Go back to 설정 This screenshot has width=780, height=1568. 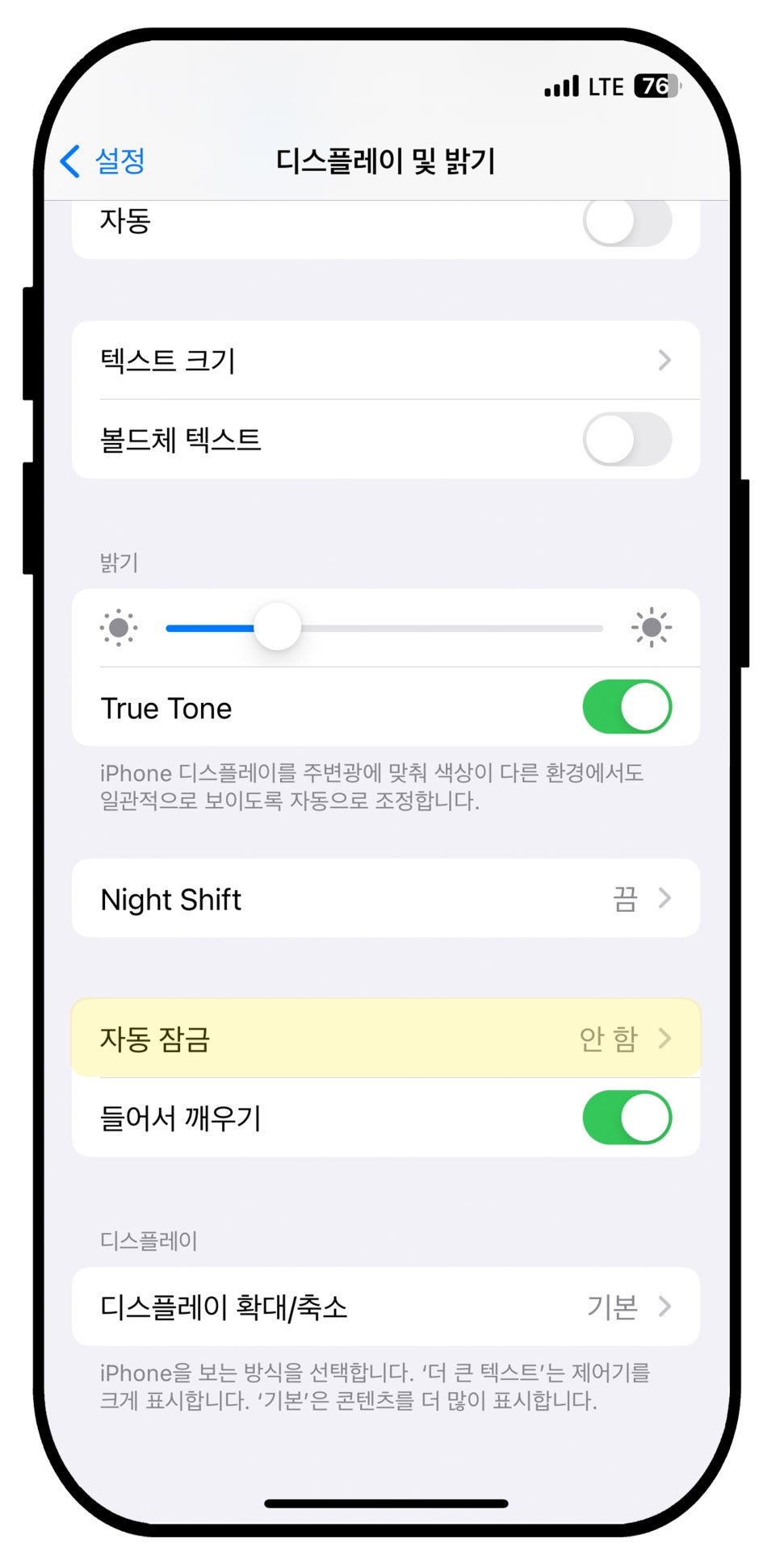coord(103,161)
